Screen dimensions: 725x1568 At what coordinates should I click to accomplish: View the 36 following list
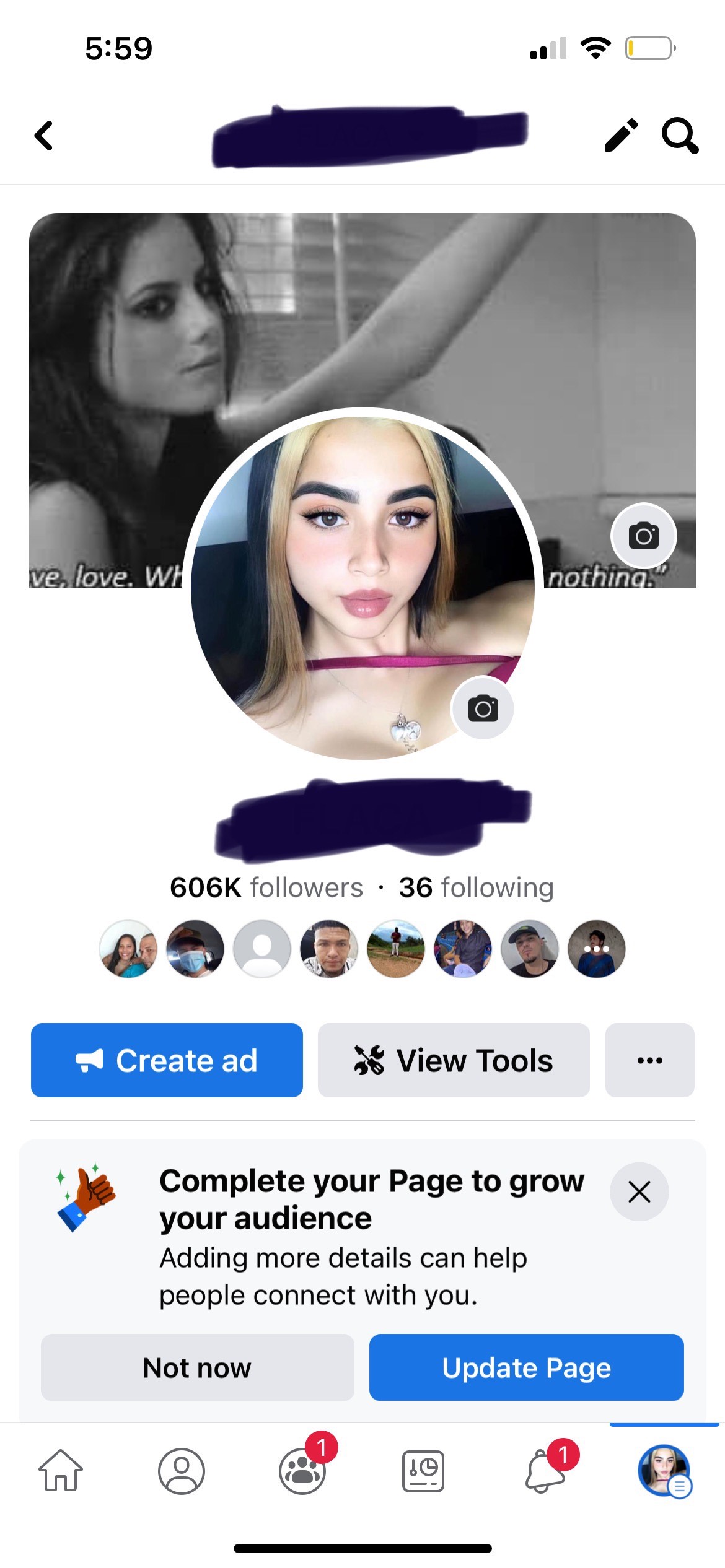point(476,887)
